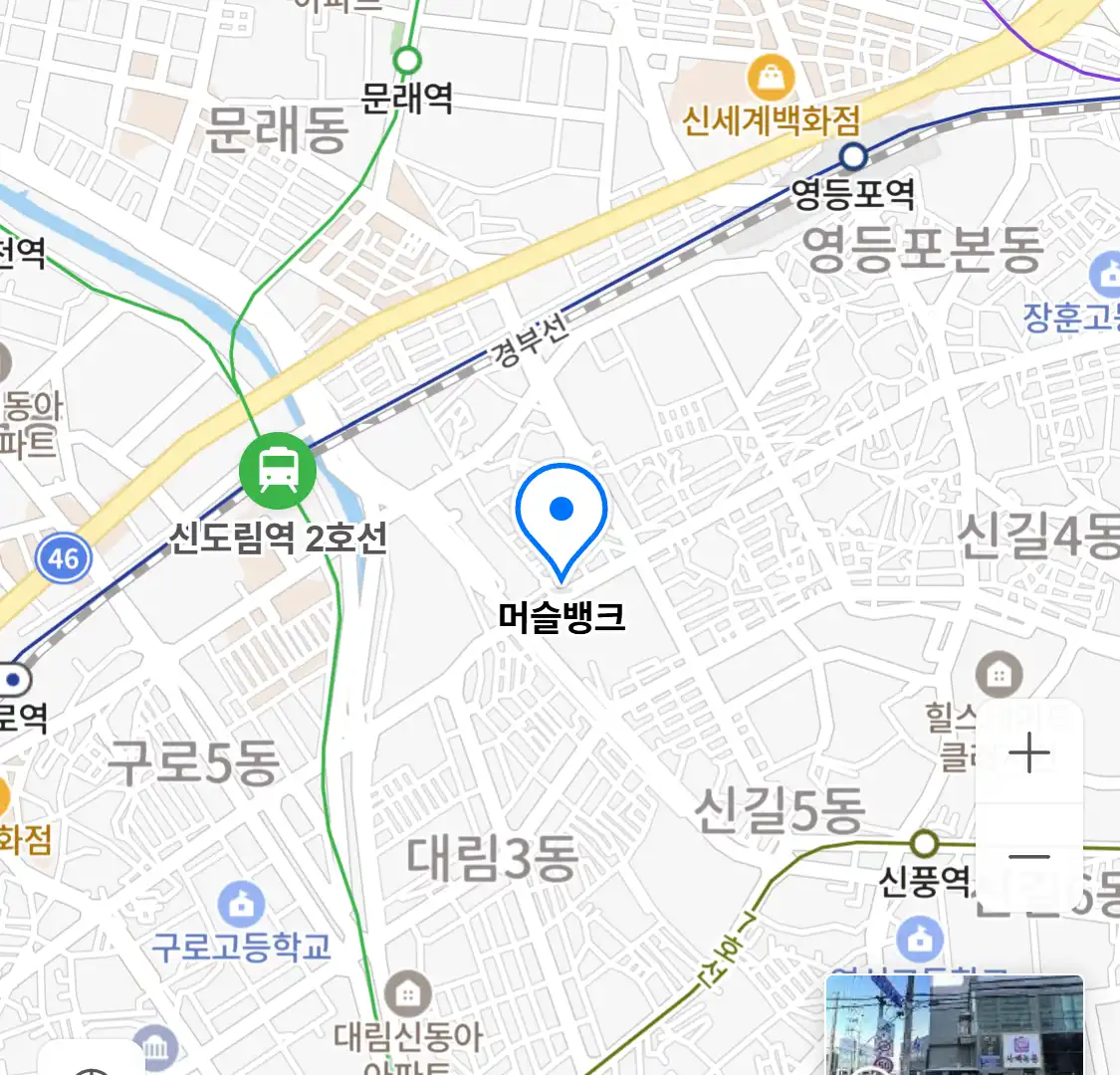1120x1075 pixels.
Task: Open the street view photo thumbnail
Action: [x=954, y=1025]
